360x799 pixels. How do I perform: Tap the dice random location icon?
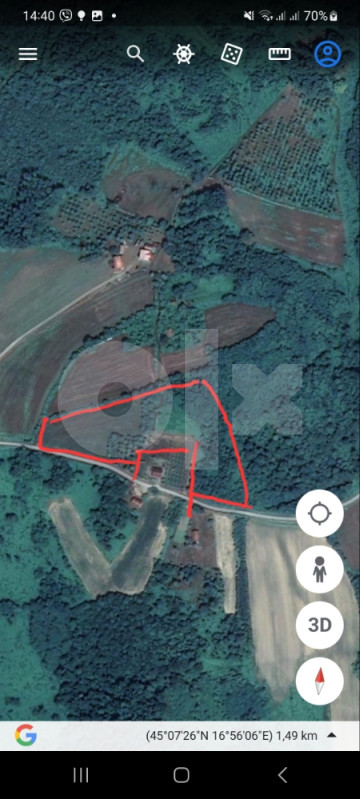click(x=232, y=54)
